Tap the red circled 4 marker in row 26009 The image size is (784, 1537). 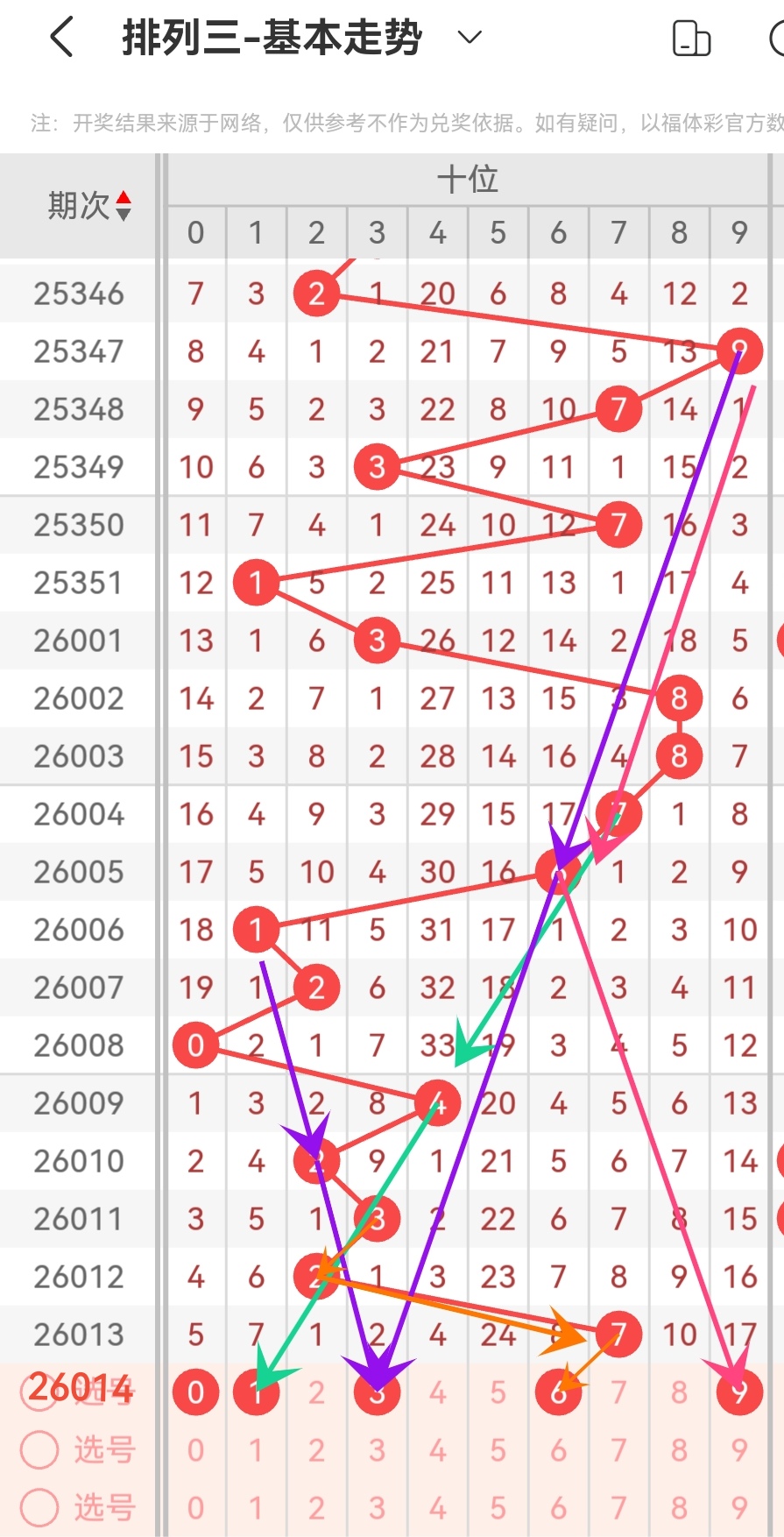pyautogui.click(x=436, y=1103)
